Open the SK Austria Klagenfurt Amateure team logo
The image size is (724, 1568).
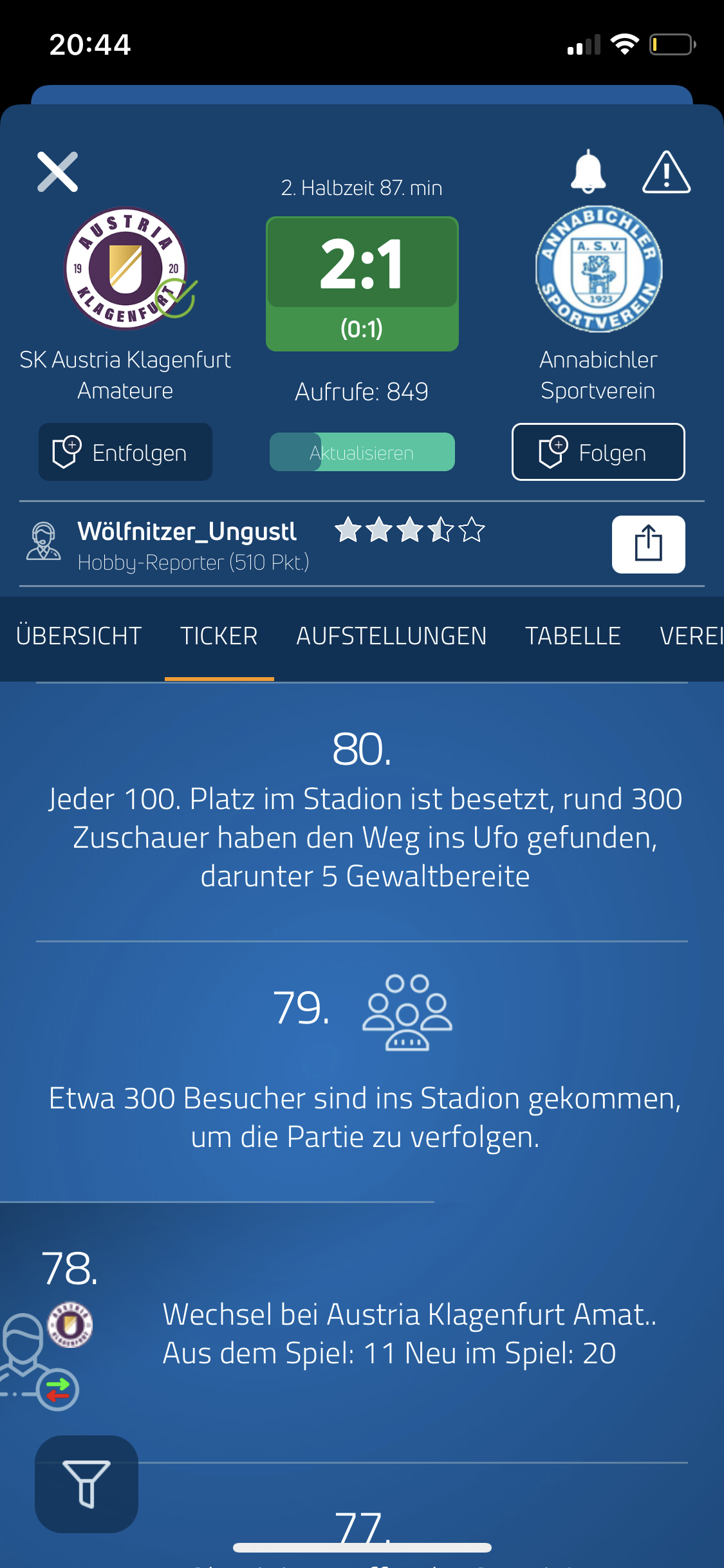click(126, 268)
